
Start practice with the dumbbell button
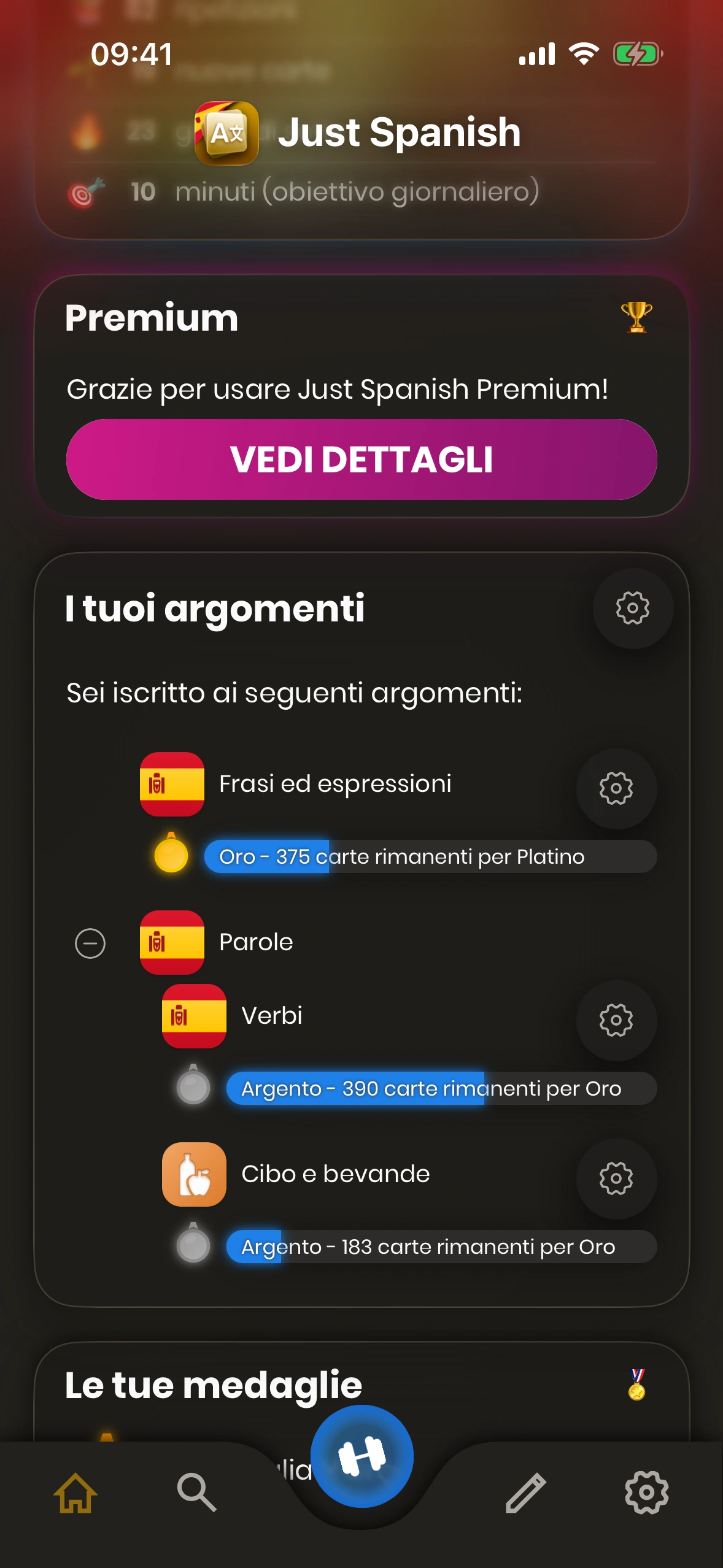click(361, 1456)
